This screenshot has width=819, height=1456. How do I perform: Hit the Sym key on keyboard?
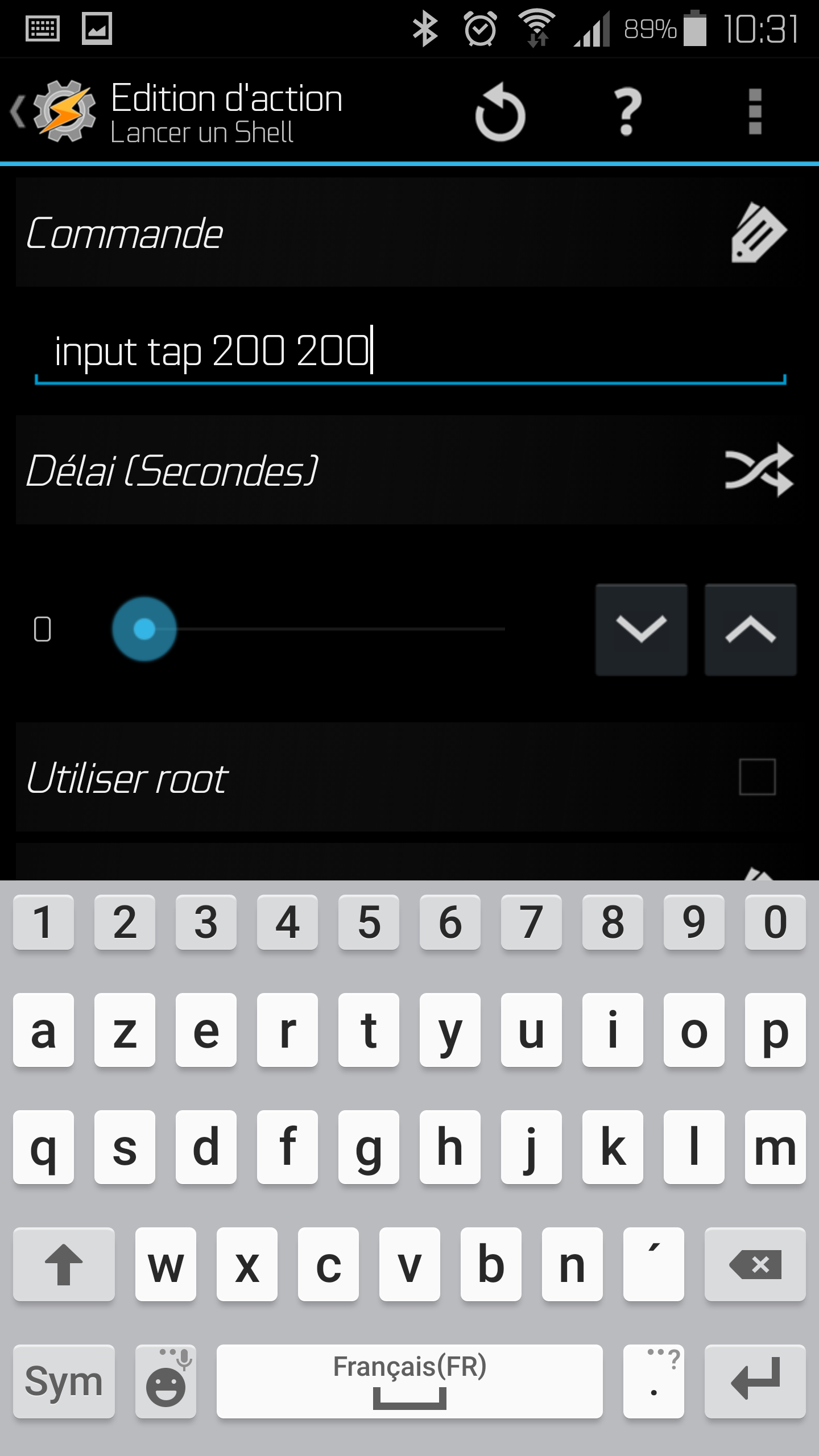pos(64,1381)
